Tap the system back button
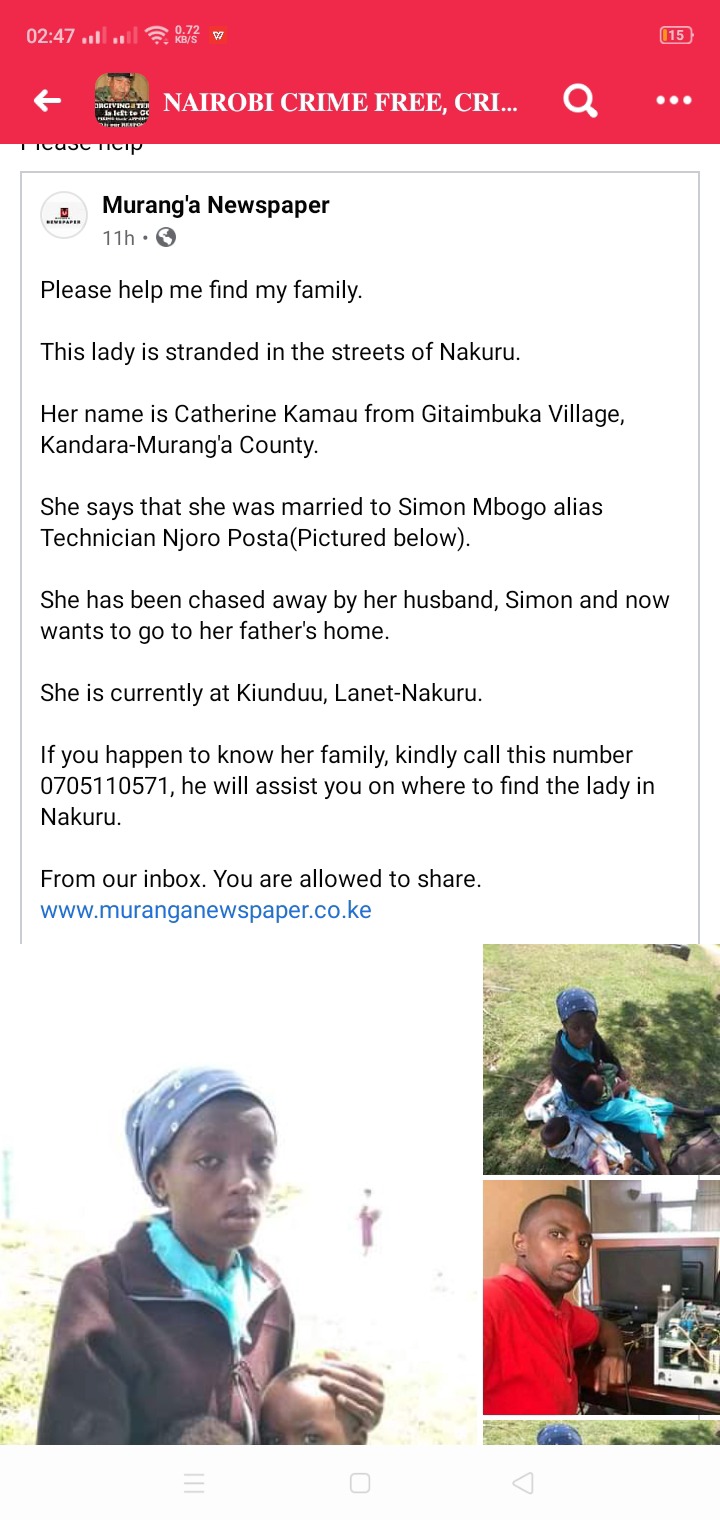Viewport: 720px width, 1520px height. pos(522,1483)
